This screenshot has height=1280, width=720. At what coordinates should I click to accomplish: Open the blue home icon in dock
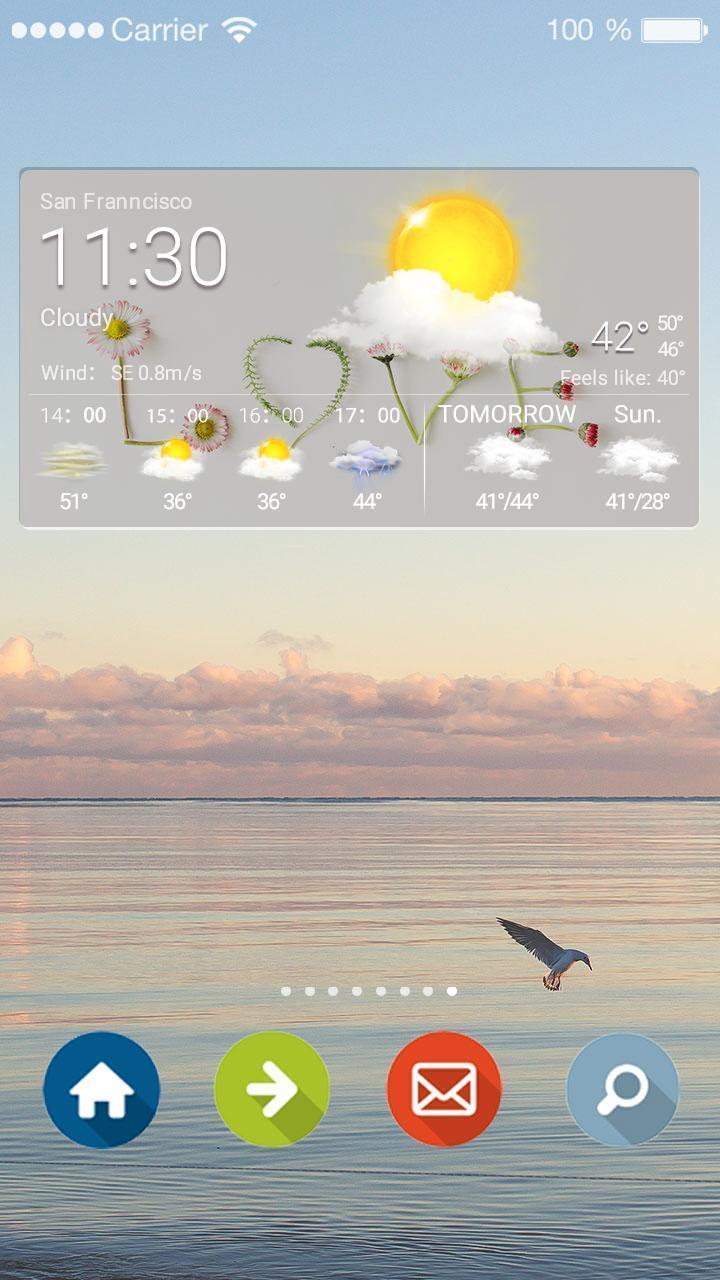101,1090
